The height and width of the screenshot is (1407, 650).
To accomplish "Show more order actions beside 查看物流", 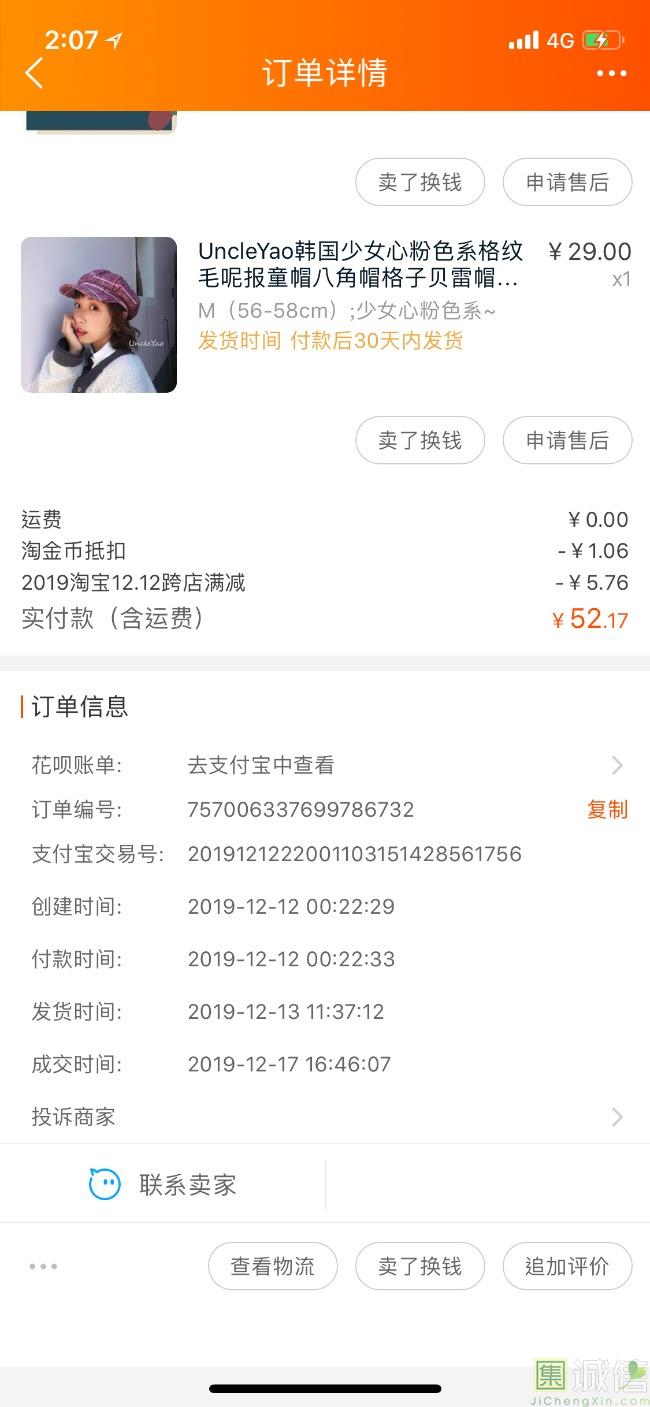I will point(43,1266).
